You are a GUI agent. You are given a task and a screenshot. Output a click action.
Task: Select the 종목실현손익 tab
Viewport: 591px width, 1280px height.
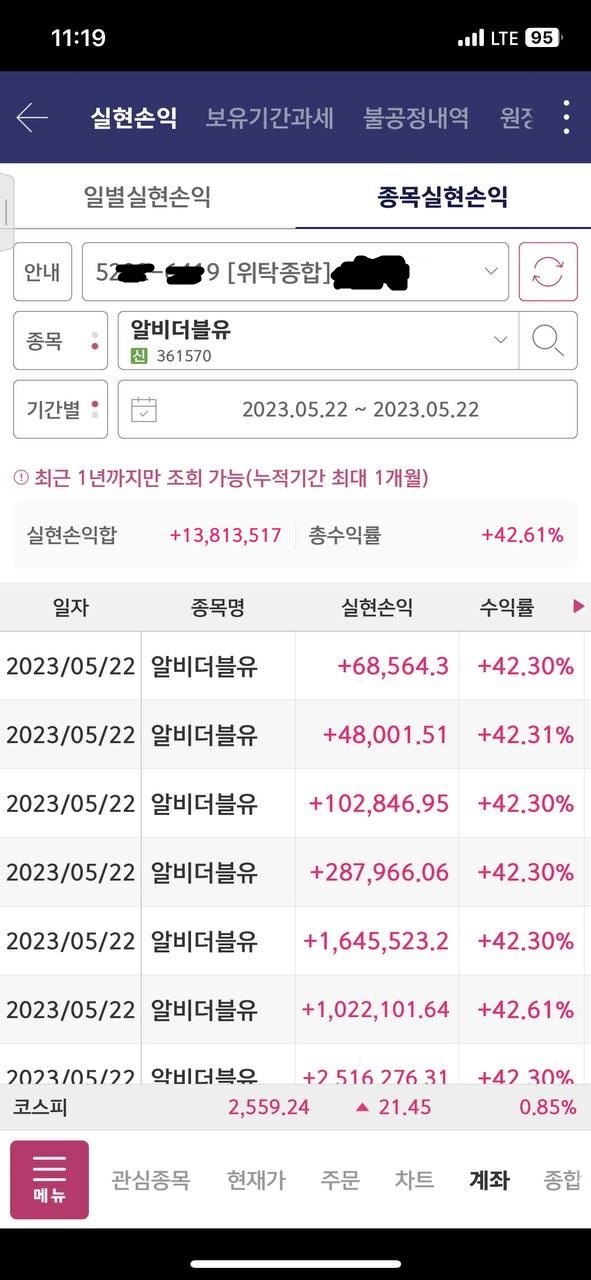[443, 197]
